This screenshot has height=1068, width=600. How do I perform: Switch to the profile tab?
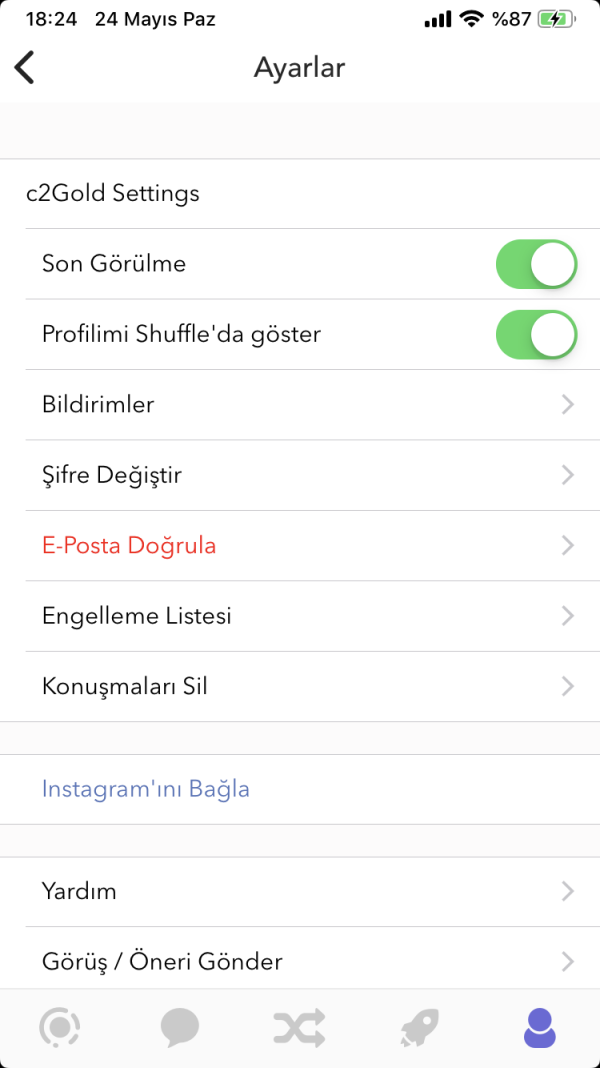540,1027
